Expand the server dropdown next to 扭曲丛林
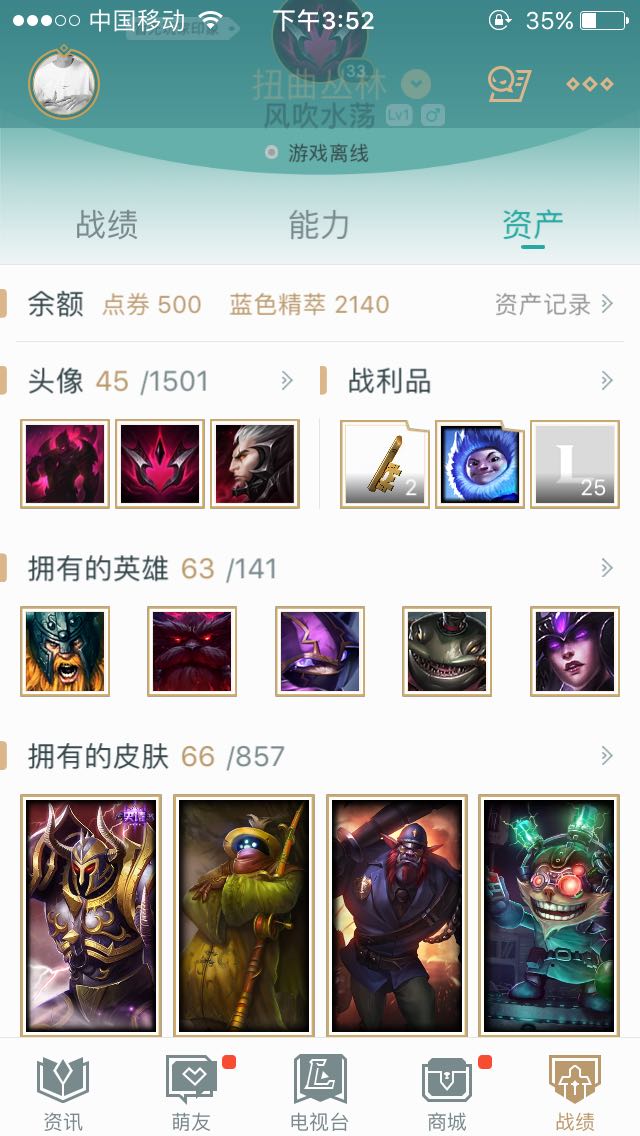640x1136 pixels. (415, 84)
